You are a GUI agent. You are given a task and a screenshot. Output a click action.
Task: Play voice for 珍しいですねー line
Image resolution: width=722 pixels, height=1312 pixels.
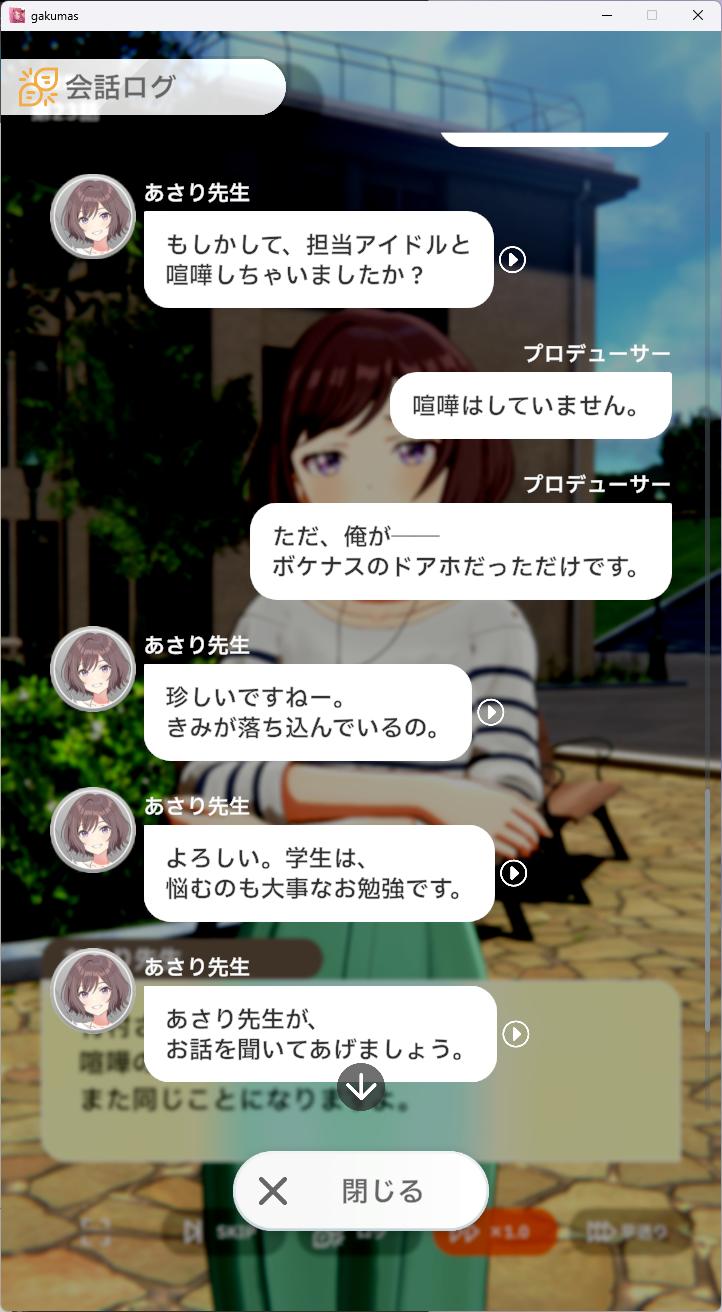click(490, 712)
